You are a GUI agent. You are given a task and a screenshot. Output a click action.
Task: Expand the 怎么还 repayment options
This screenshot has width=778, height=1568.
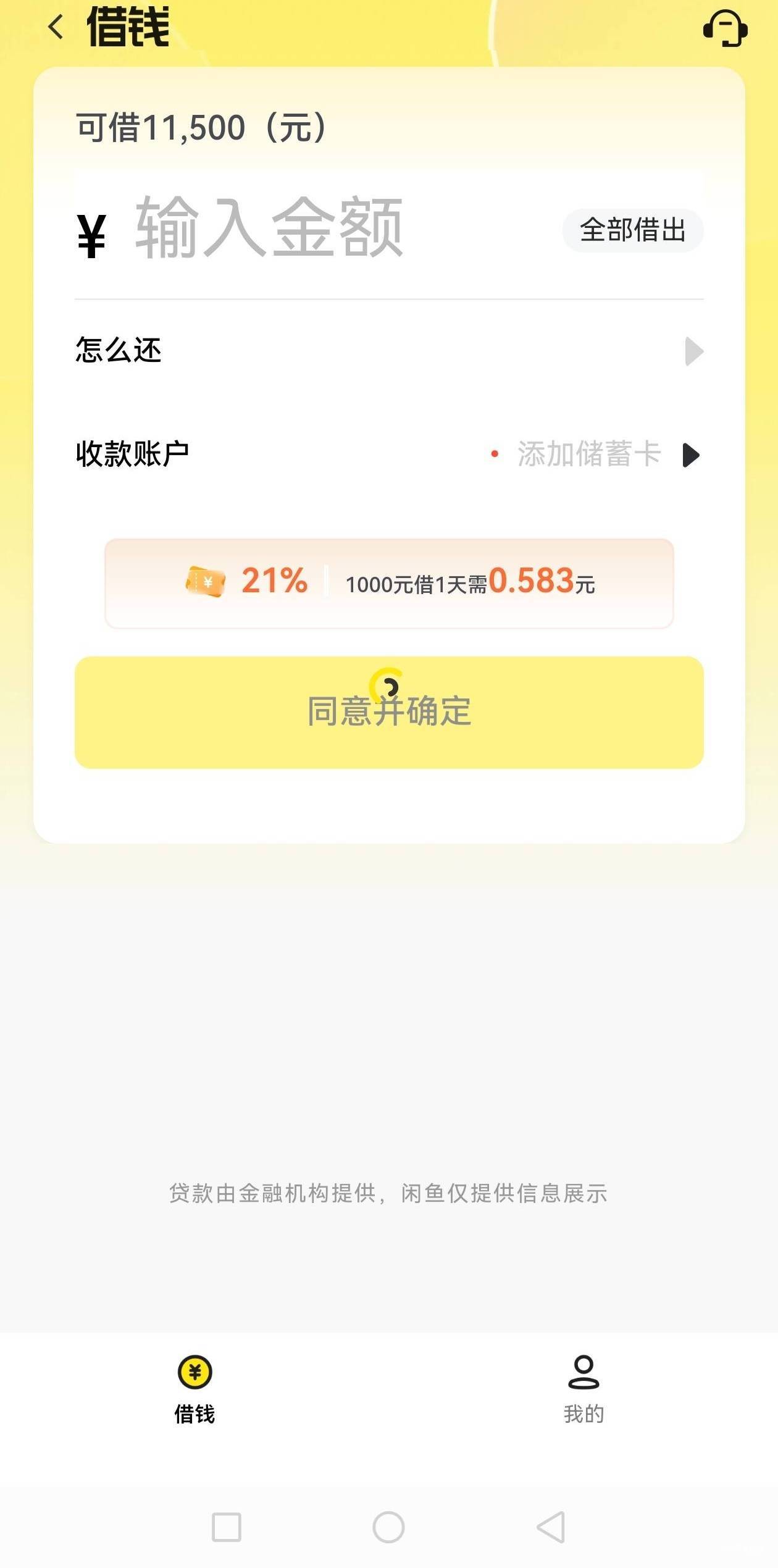(389, 351)
